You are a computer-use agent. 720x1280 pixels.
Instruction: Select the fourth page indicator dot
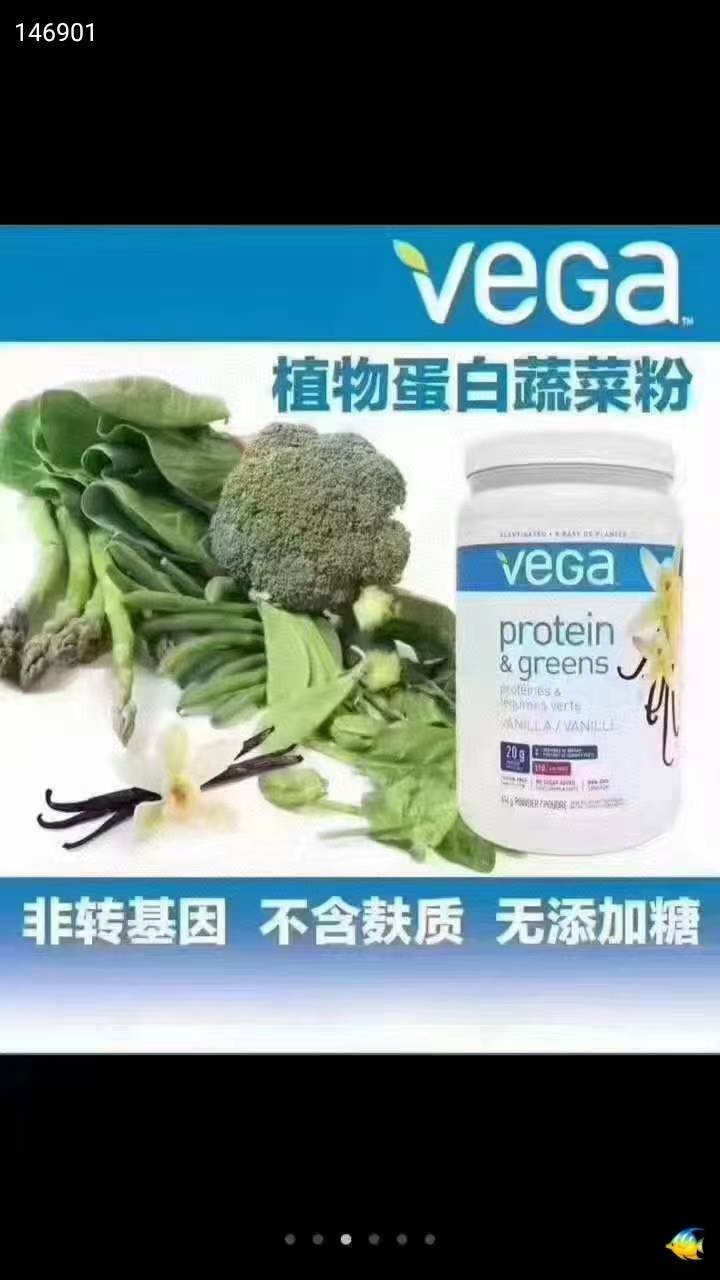pos(374,1239)
